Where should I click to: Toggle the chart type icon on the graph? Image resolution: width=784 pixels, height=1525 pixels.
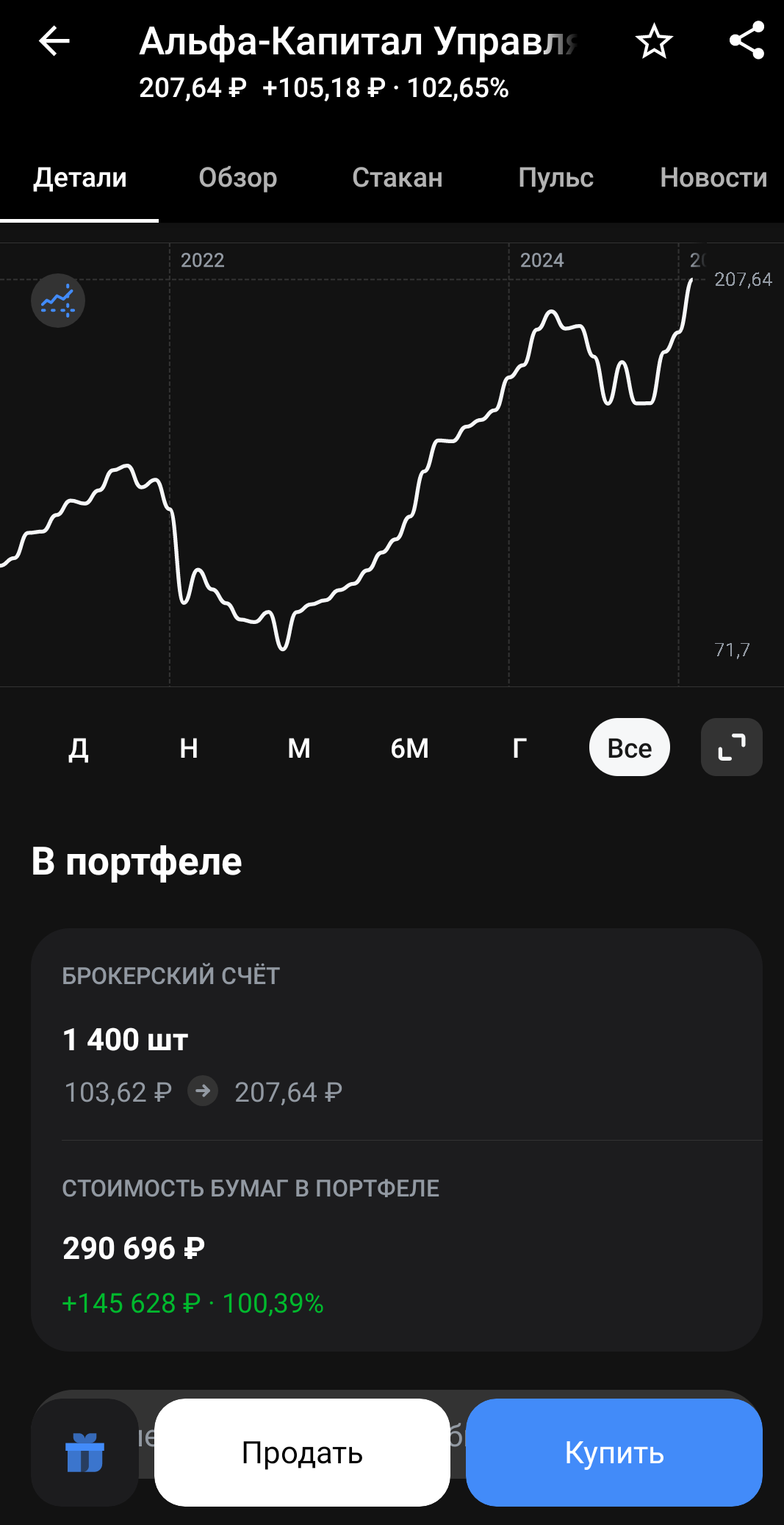tap(58, 301)
